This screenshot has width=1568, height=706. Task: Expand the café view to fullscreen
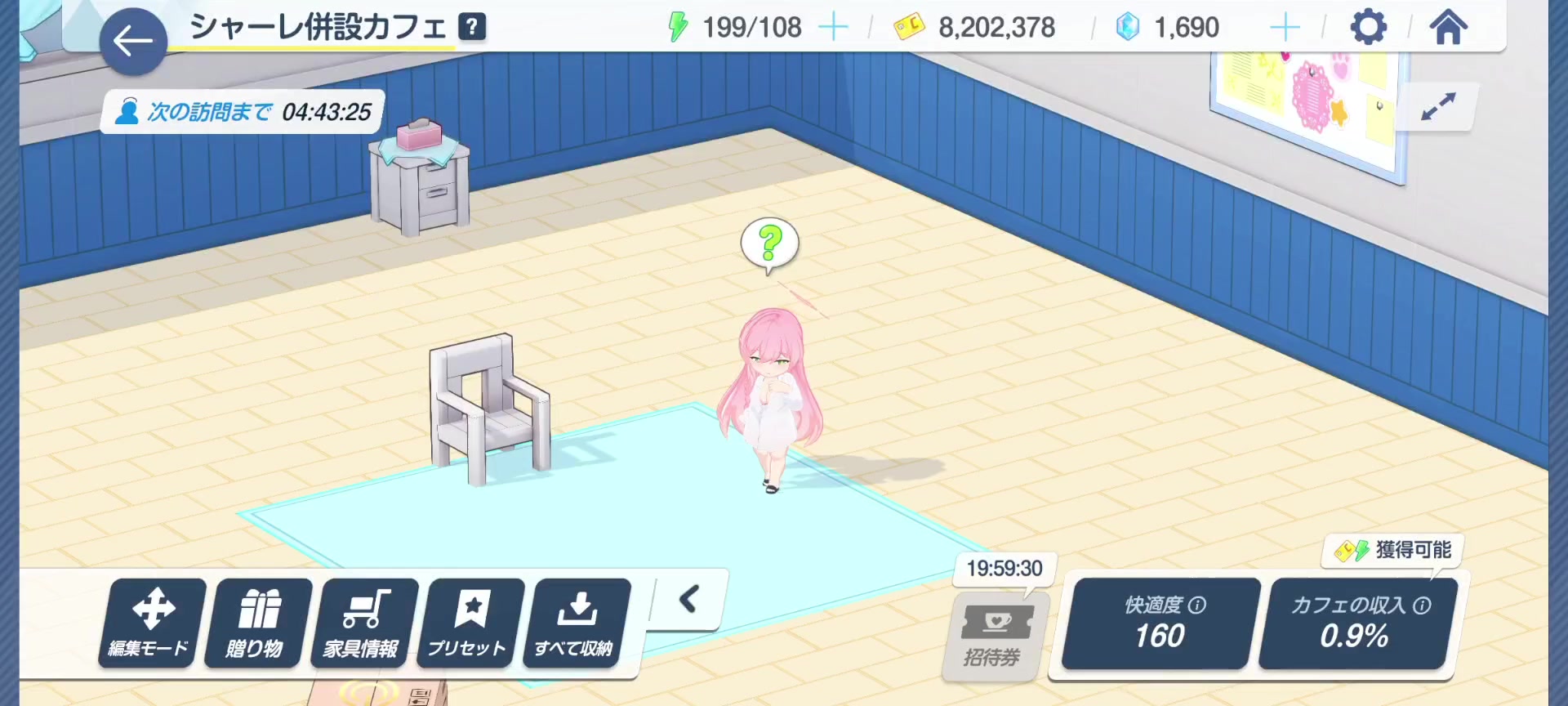[x=1437, y=107]
